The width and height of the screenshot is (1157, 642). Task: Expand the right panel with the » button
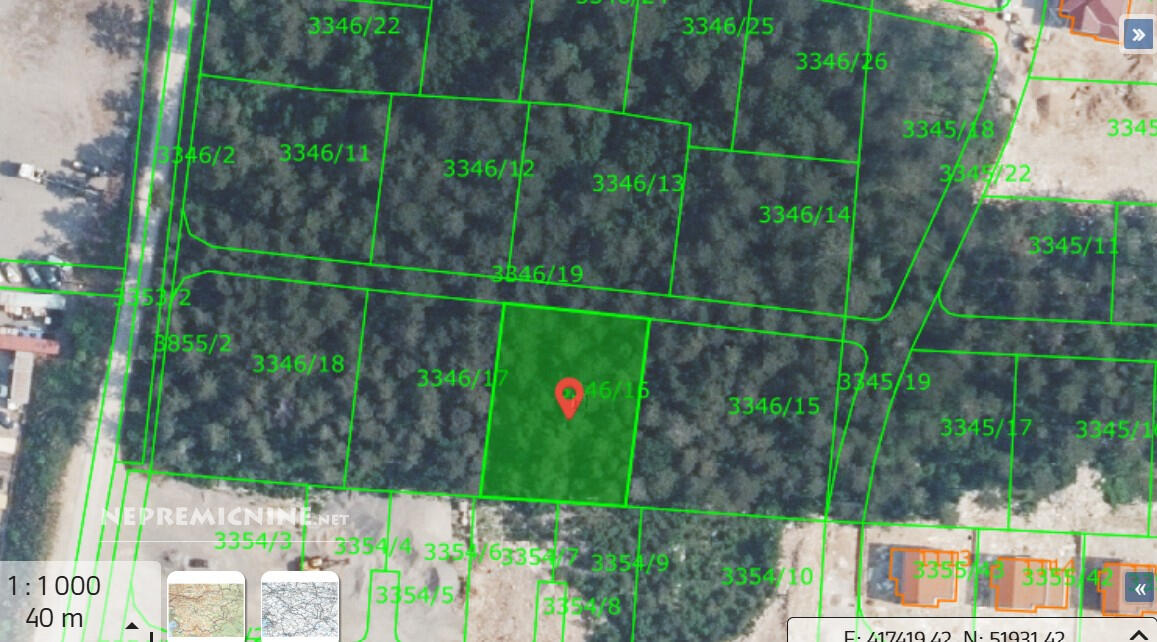click(x=1138, y=34)
